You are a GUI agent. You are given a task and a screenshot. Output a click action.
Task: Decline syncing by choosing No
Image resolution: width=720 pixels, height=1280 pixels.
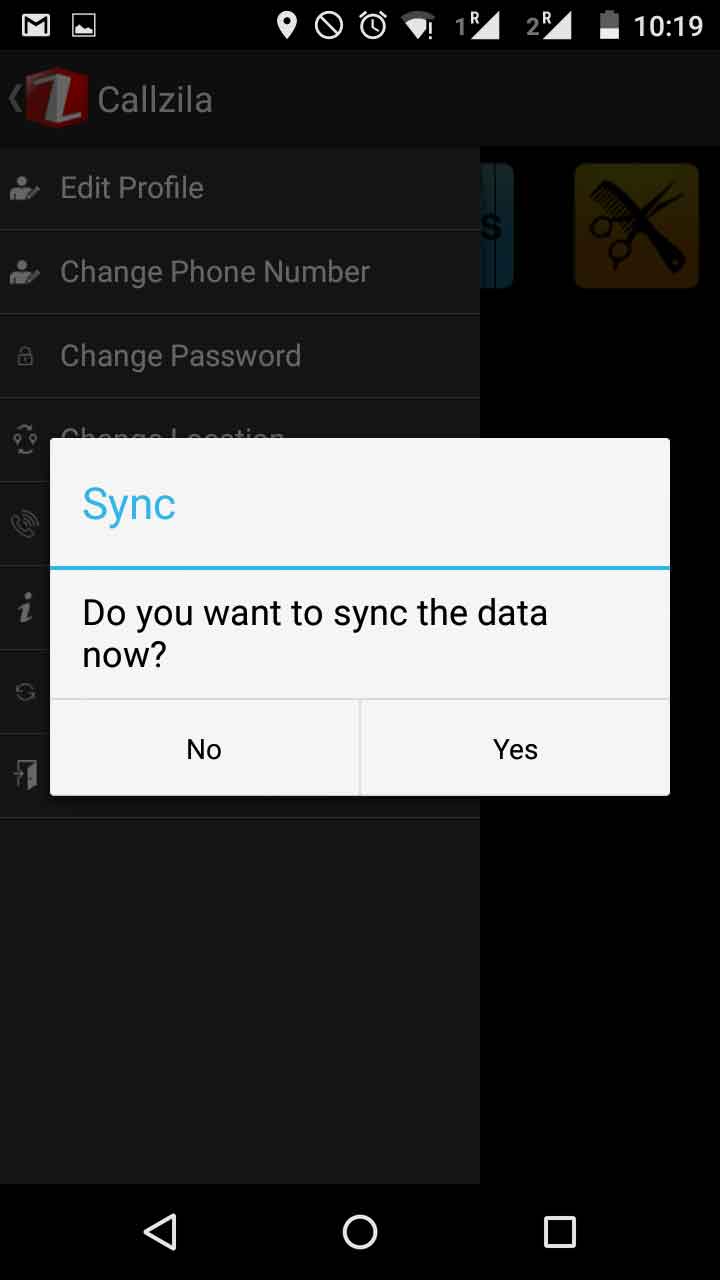pos(204,748)
